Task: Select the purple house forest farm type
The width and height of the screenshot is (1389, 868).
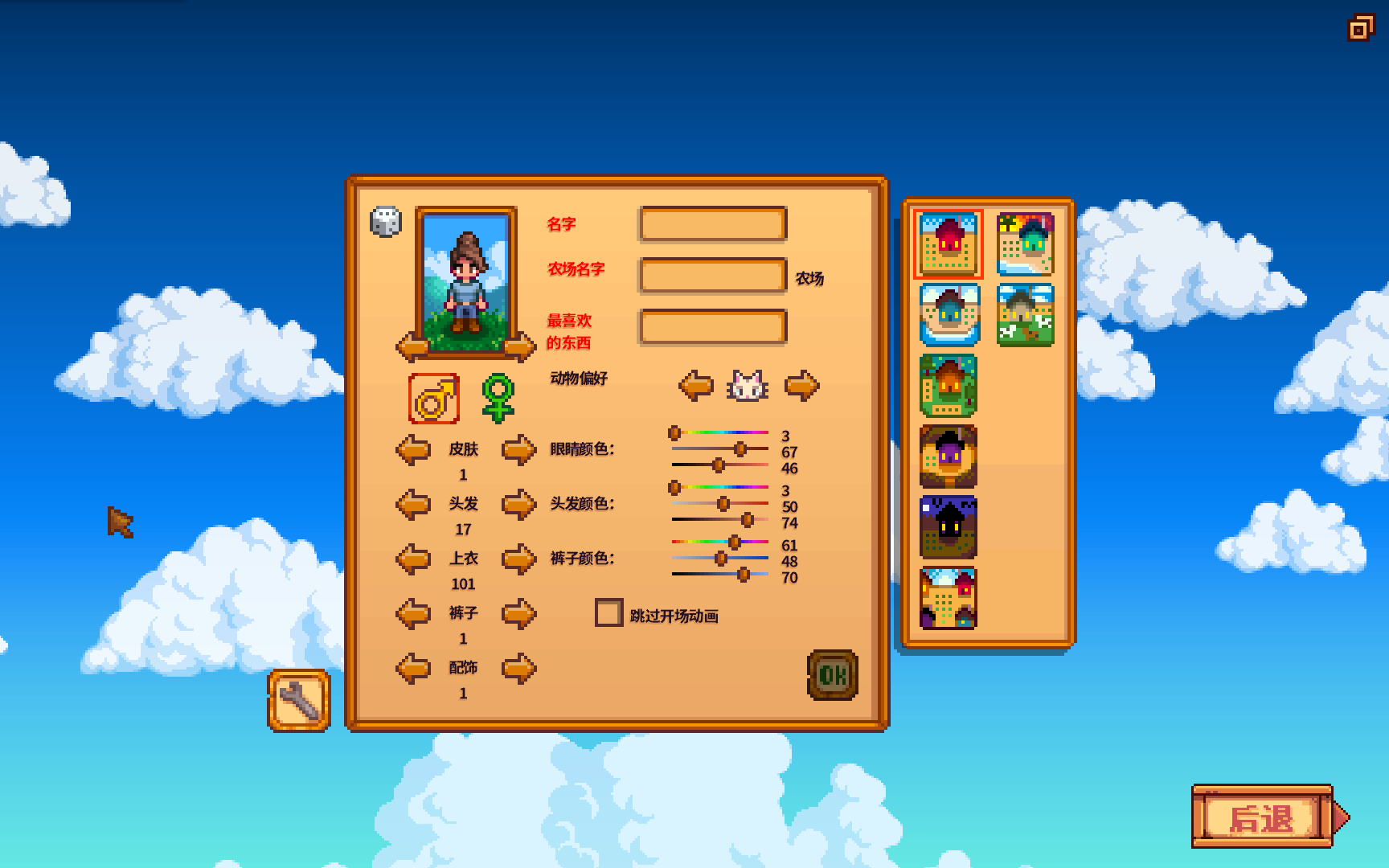Action: [949, 457]
